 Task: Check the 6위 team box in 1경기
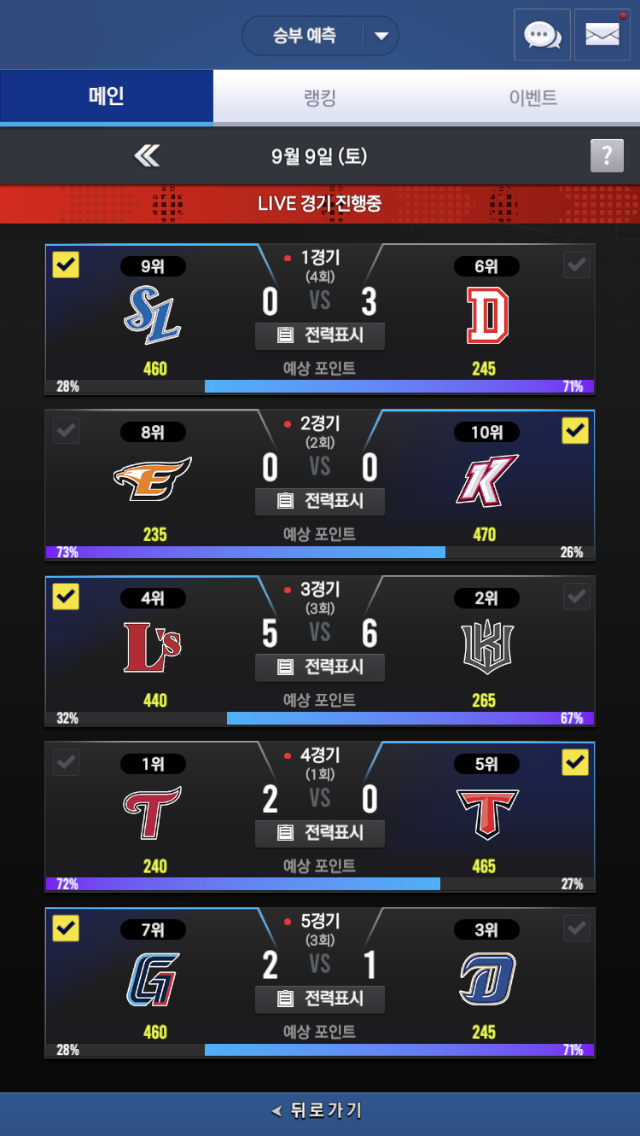click(x=575, y=265)
